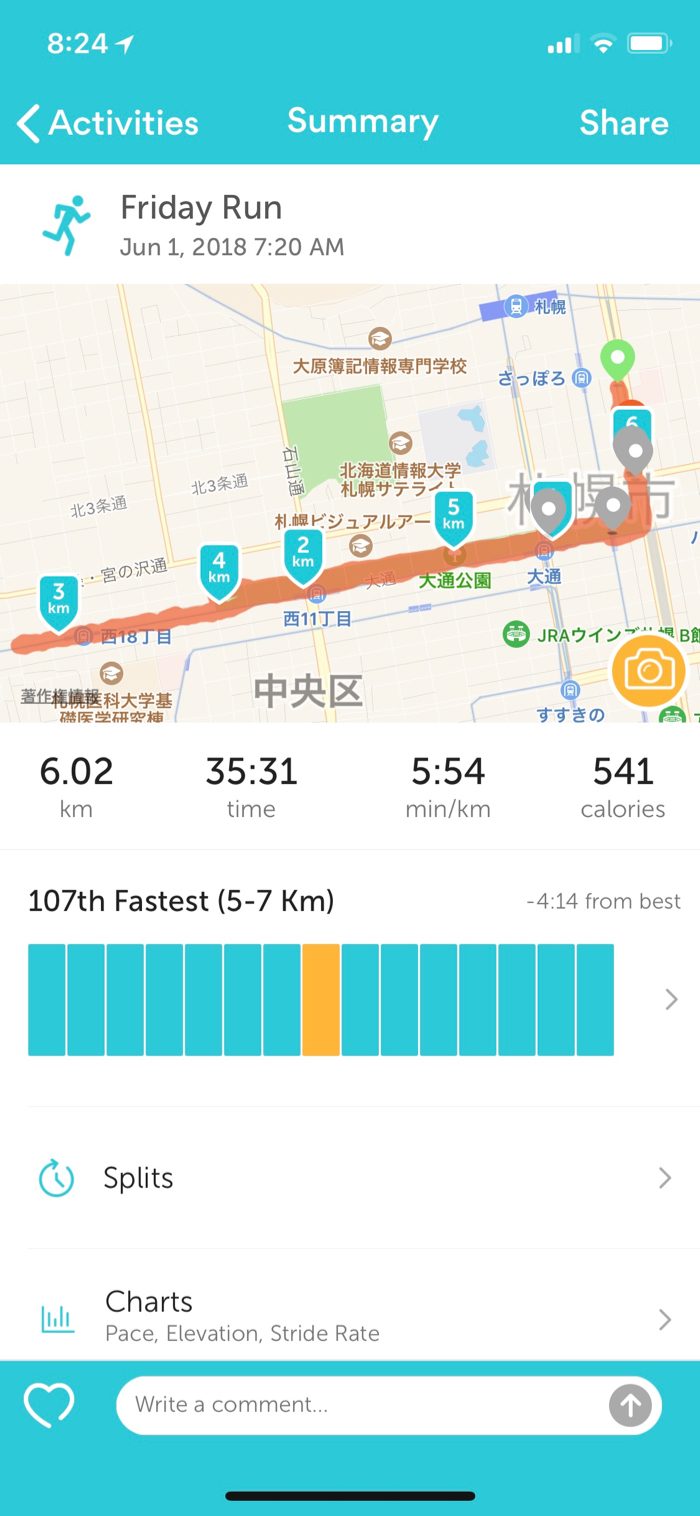Go back to Activities
Viewport: 700px width, 1516px height.
[108, 123]
